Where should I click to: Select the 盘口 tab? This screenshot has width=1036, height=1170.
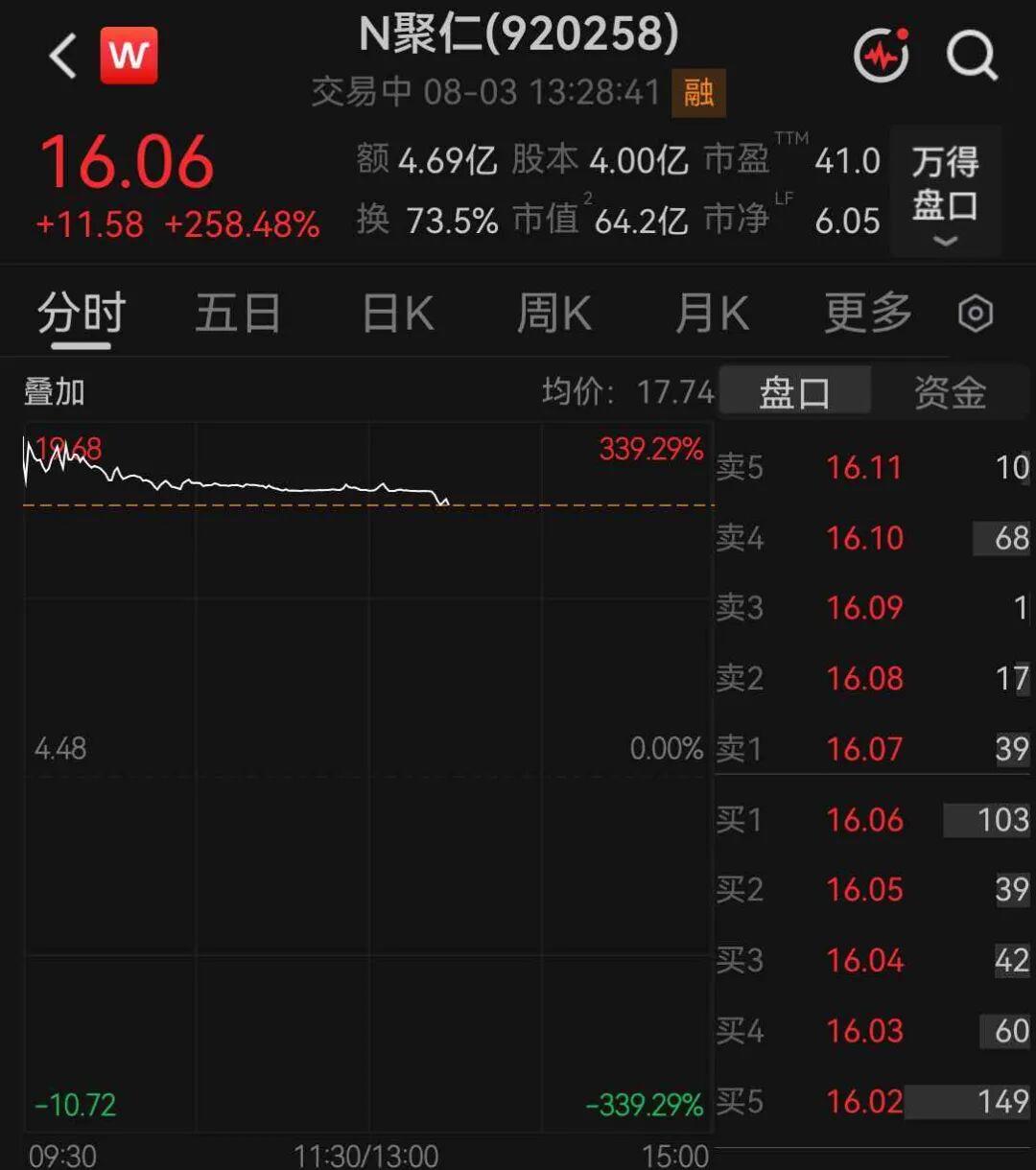pyautogui.click(x=794, y=392)
